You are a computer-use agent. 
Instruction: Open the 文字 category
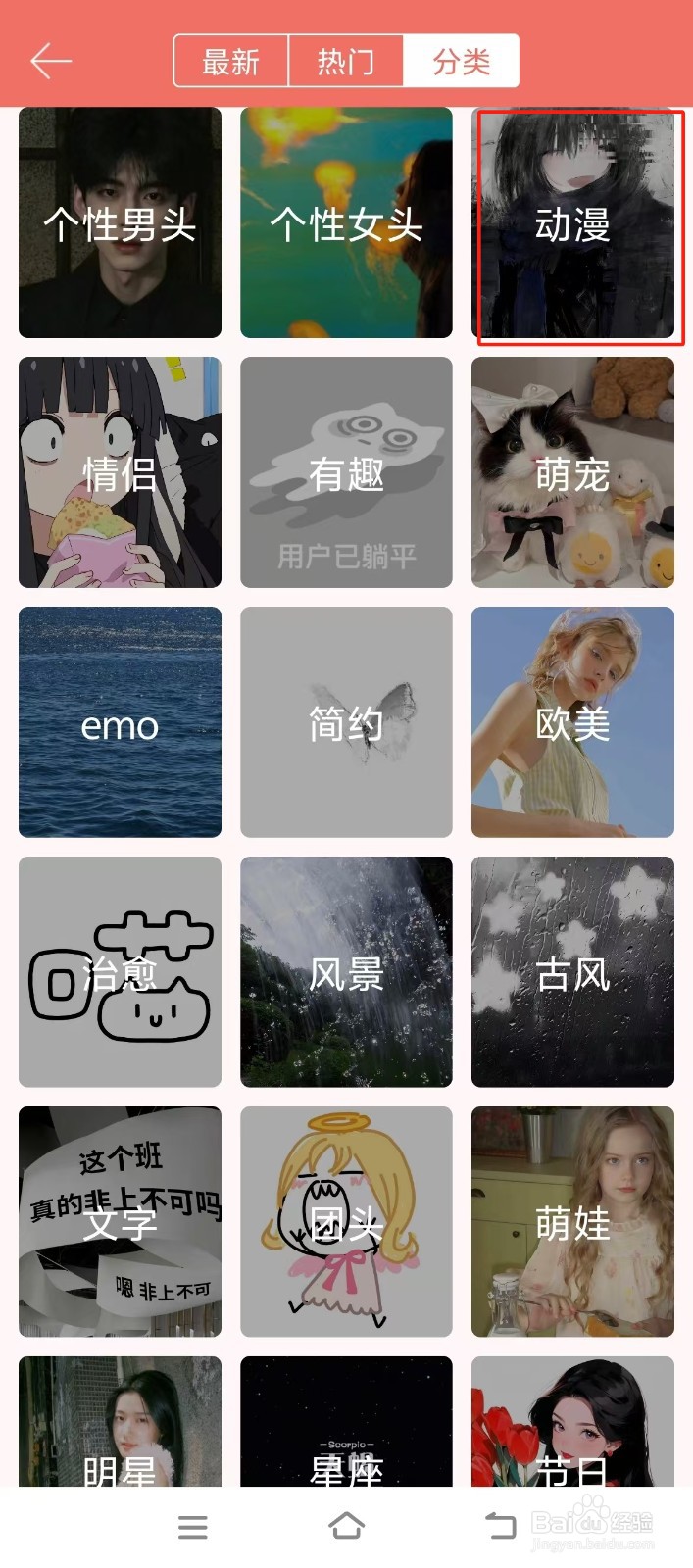[x=120, y=1222]
